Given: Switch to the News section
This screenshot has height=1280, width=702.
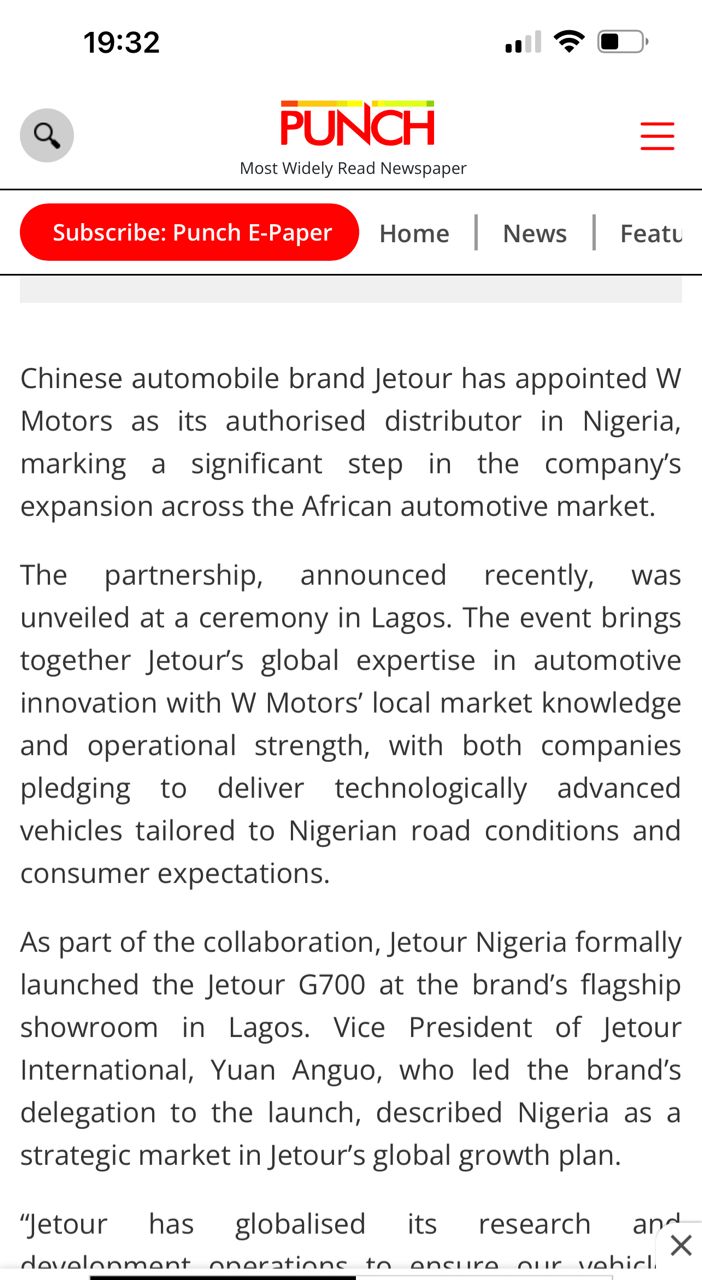Looking at the screenshot, I should 534,234.
